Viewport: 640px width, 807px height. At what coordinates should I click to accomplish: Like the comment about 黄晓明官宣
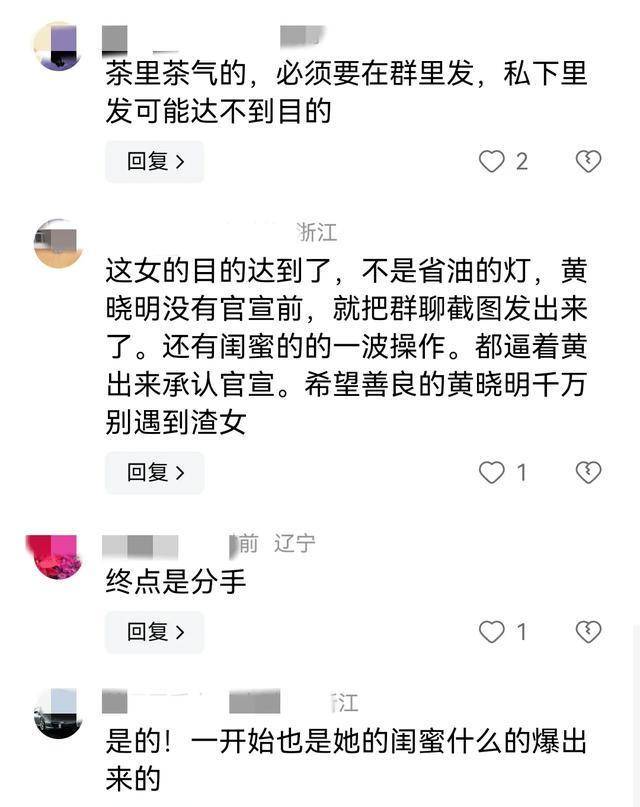tap(491, 472)
